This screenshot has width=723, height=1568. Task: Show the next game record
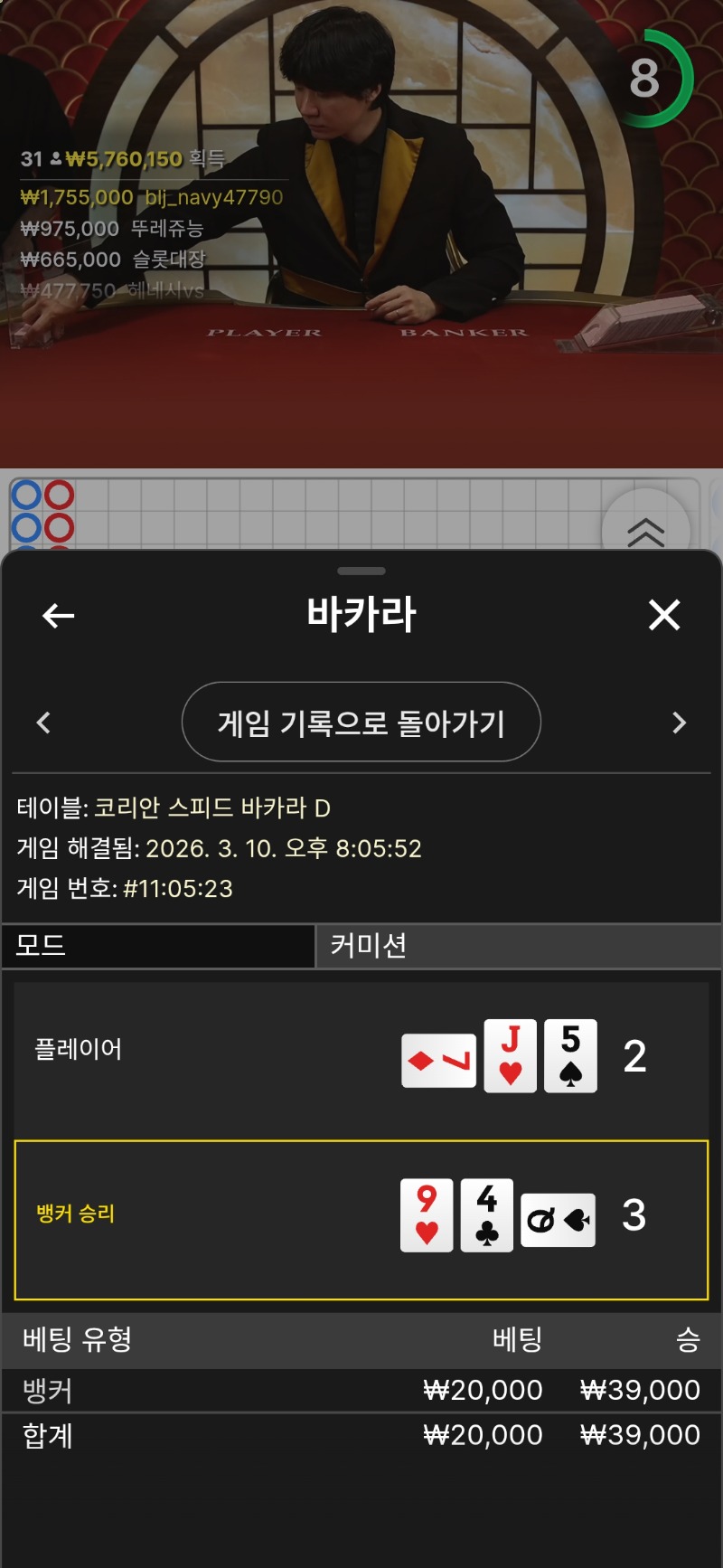680,723
